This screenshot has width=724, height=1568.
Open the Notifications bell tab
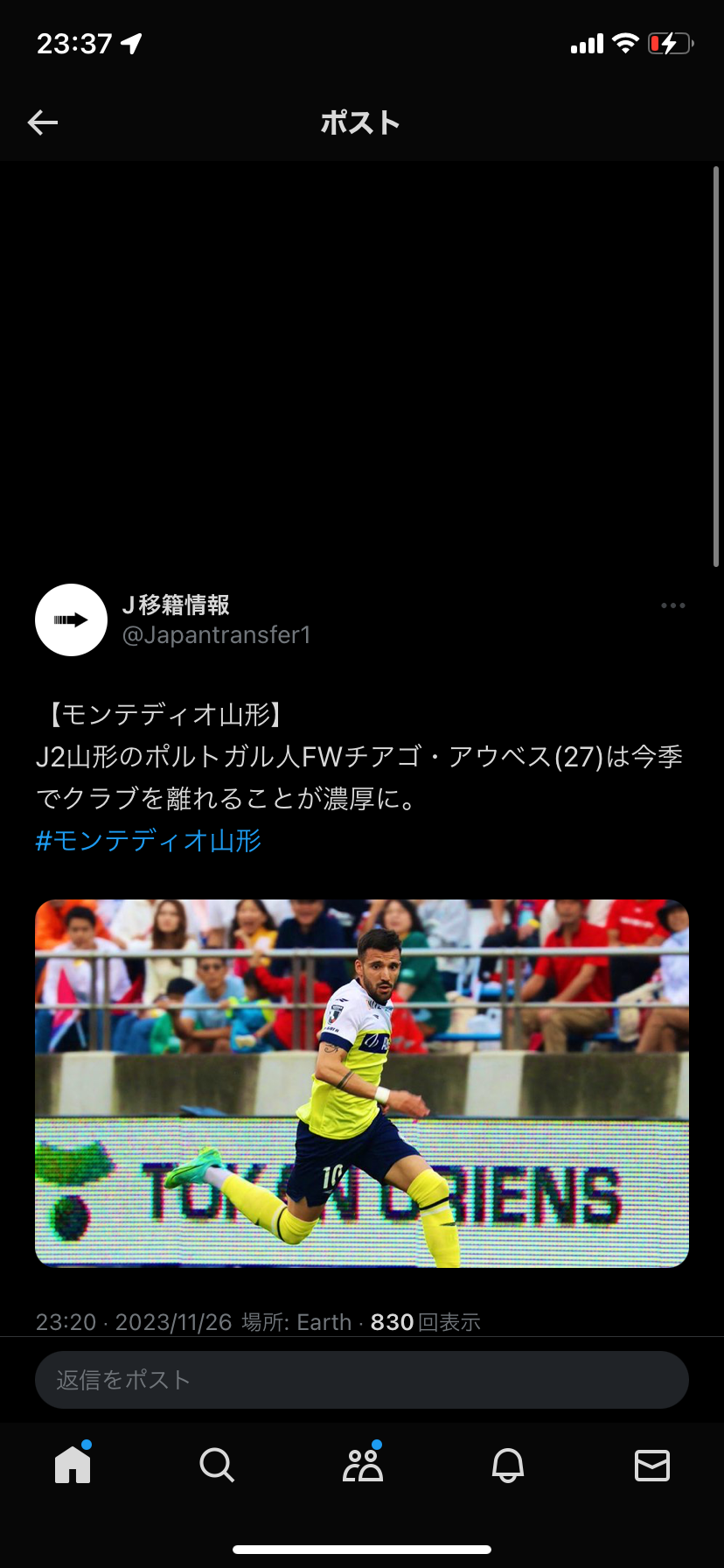pyautogui.click(x=507, y=1465)
